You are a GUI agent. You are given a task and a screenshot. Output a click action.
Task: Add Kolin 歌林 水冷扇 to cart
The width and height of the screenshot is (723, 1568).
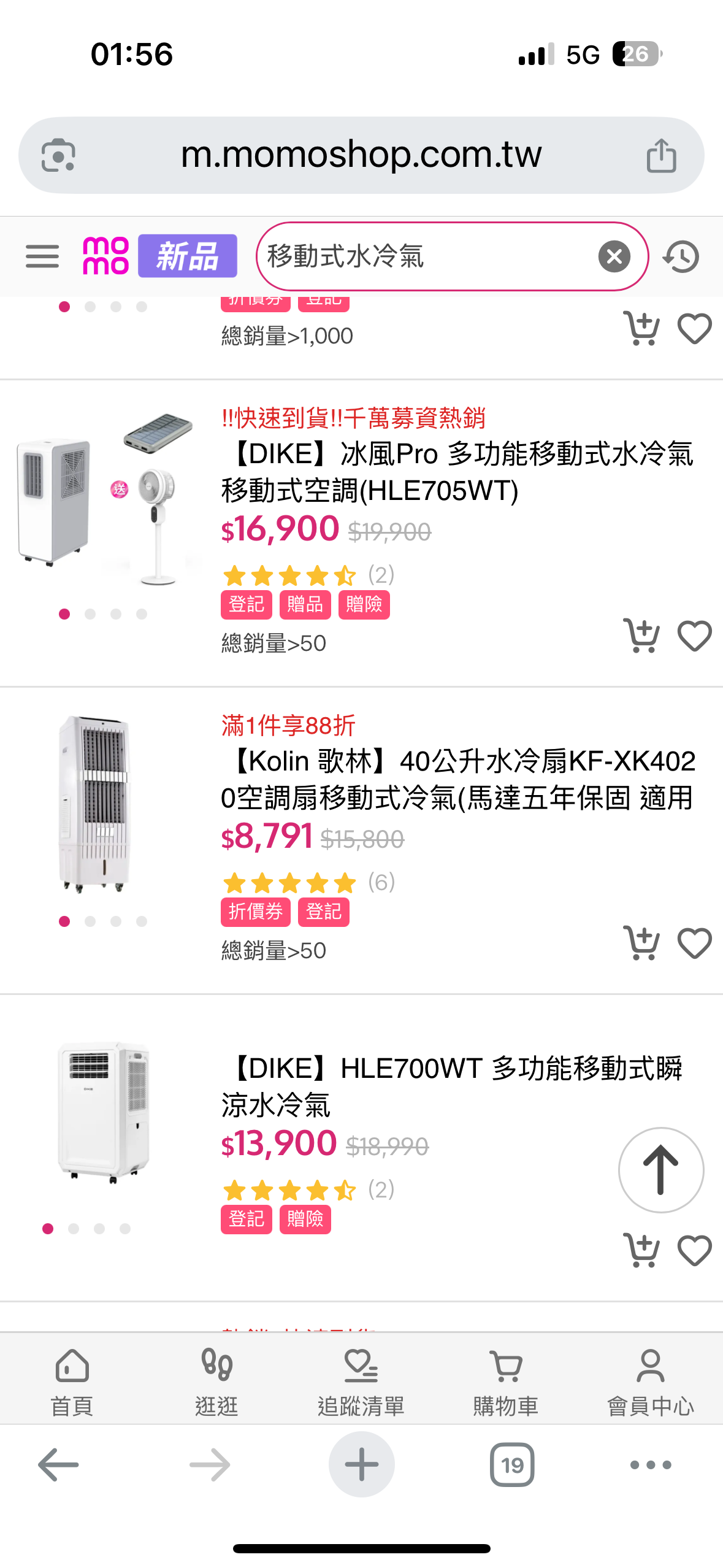tap(641, 943)
